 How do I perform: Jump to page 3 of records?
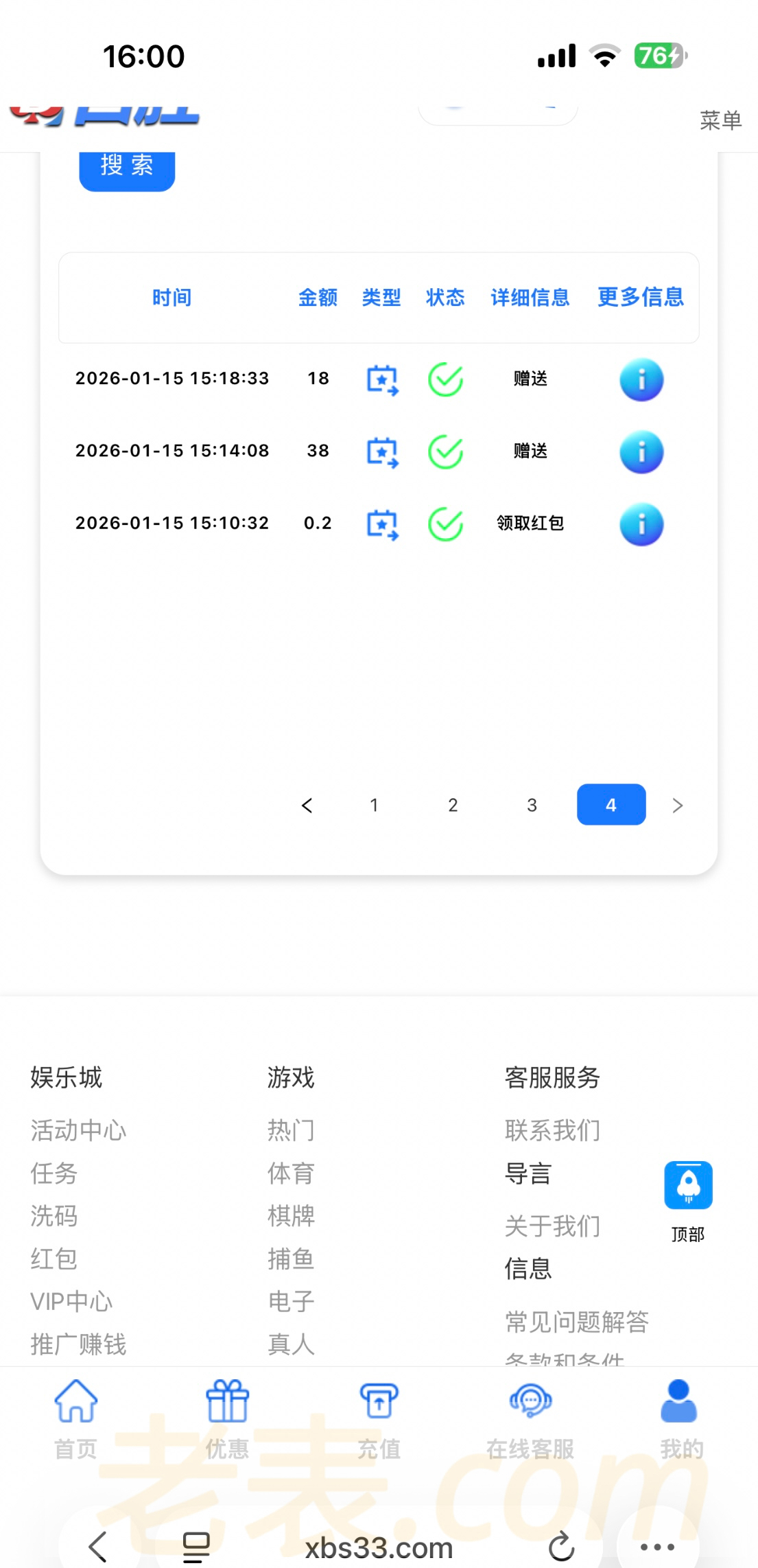[532, 805]
